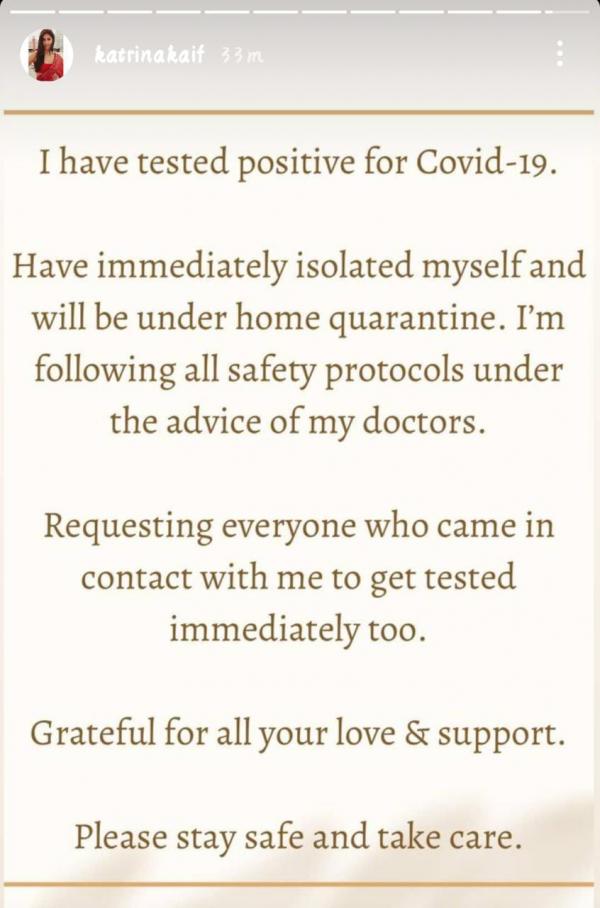Open the story overflow menu

pos(559,54)
